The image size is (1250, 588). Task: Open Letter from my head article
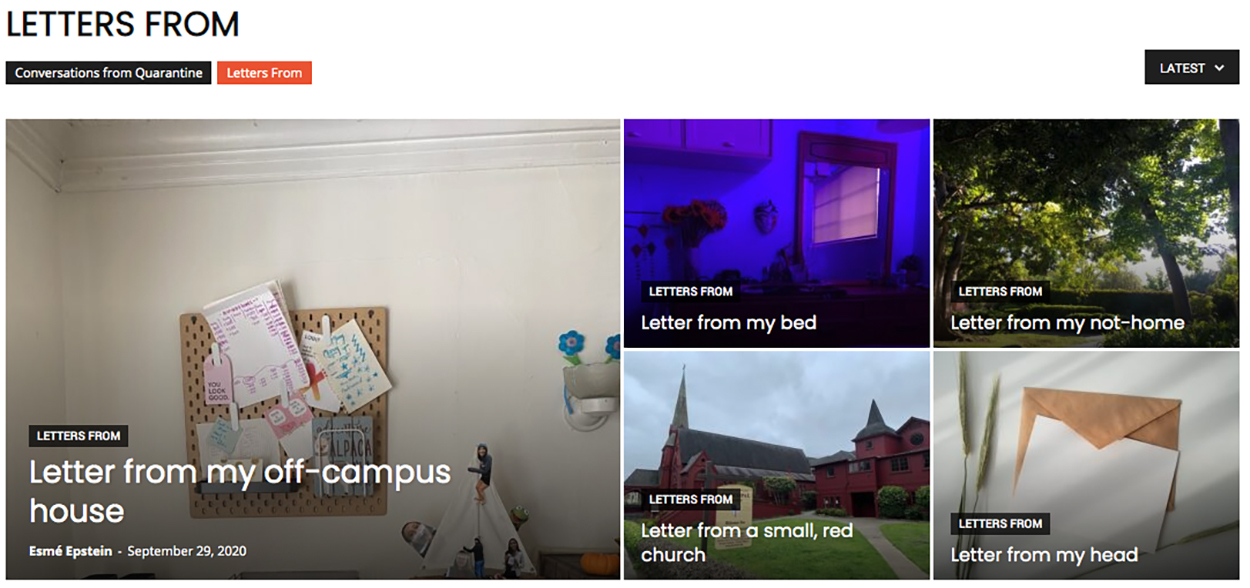pyautogui.click(x=1043, y=555)
